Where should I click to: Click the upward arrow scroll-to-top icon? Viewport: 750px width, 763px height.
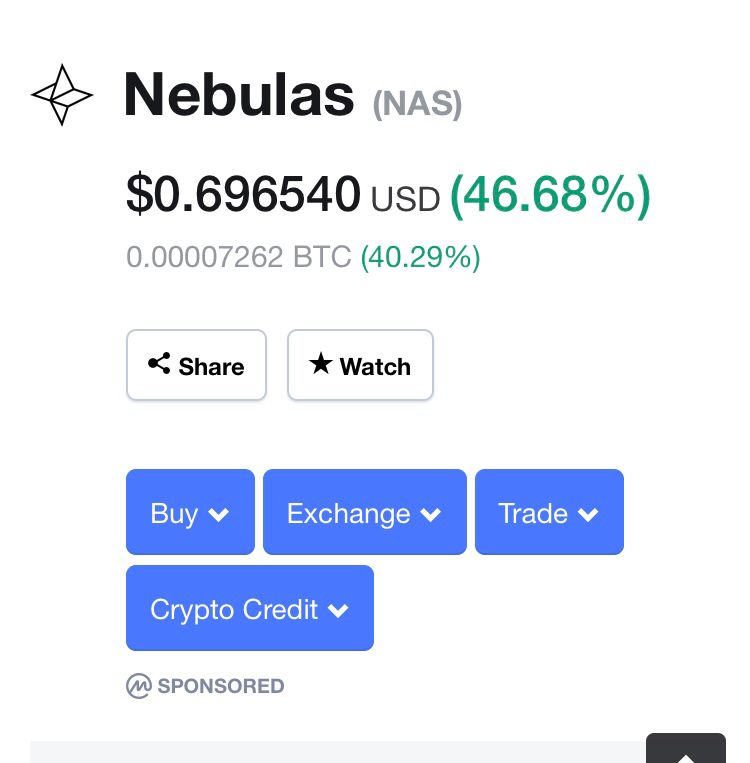(686, 757)
